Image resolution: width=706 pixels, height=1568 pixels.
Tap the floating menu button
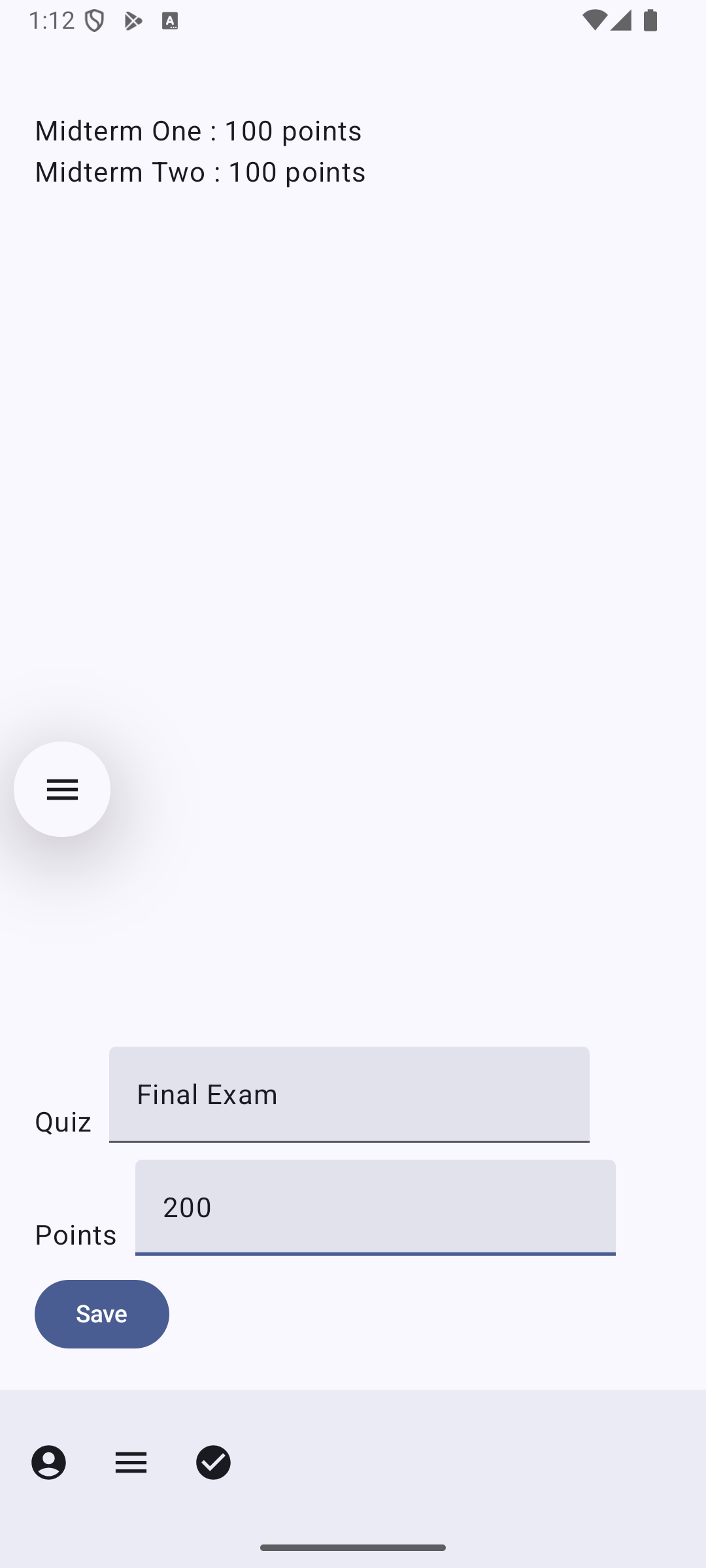click(62, 789)
